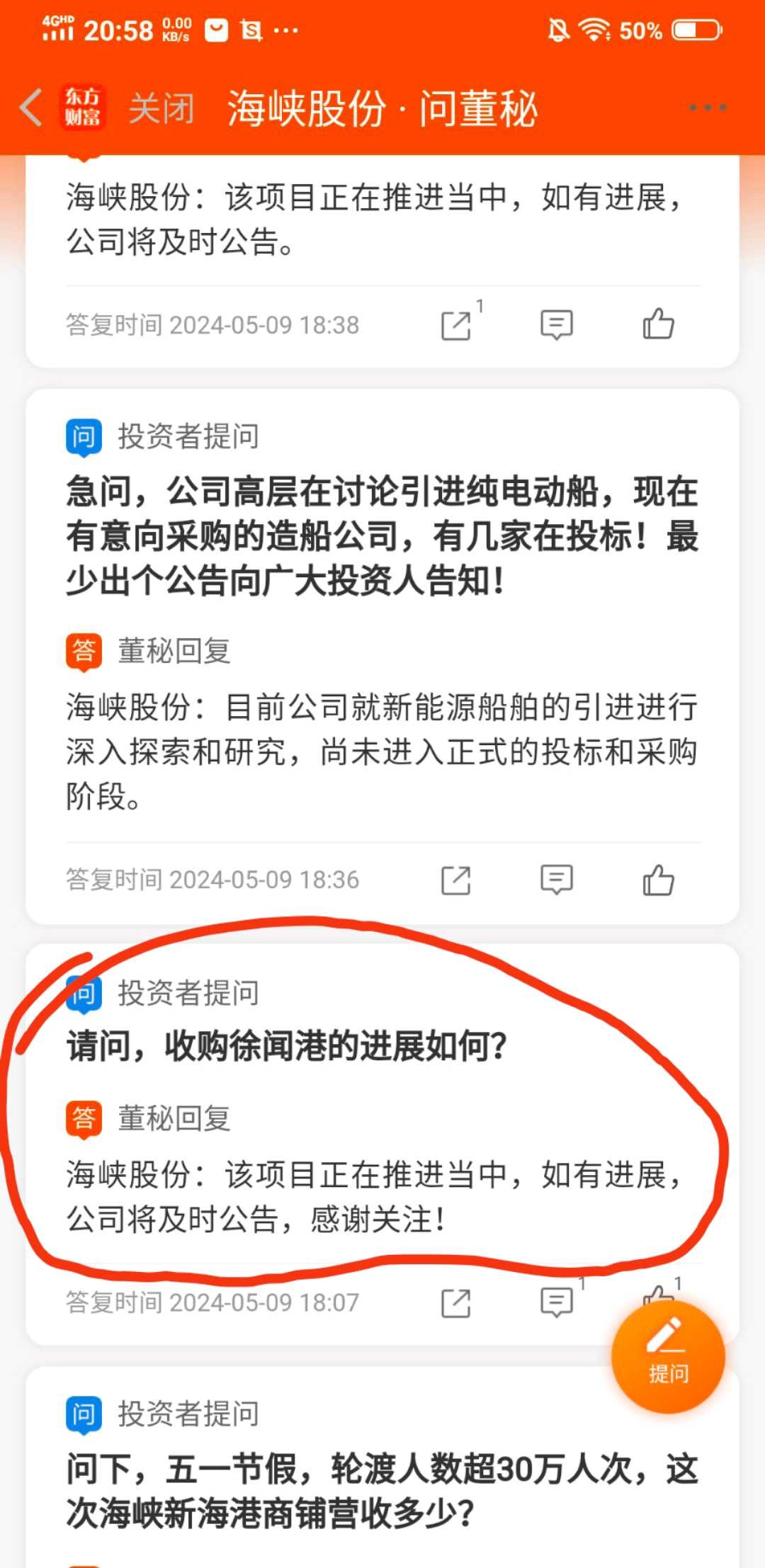Open comments on the 18:07 reply
Image resolution: width=765 pixels, height=1568 pixels.
pyautogui.click(x=556, y=1302)
